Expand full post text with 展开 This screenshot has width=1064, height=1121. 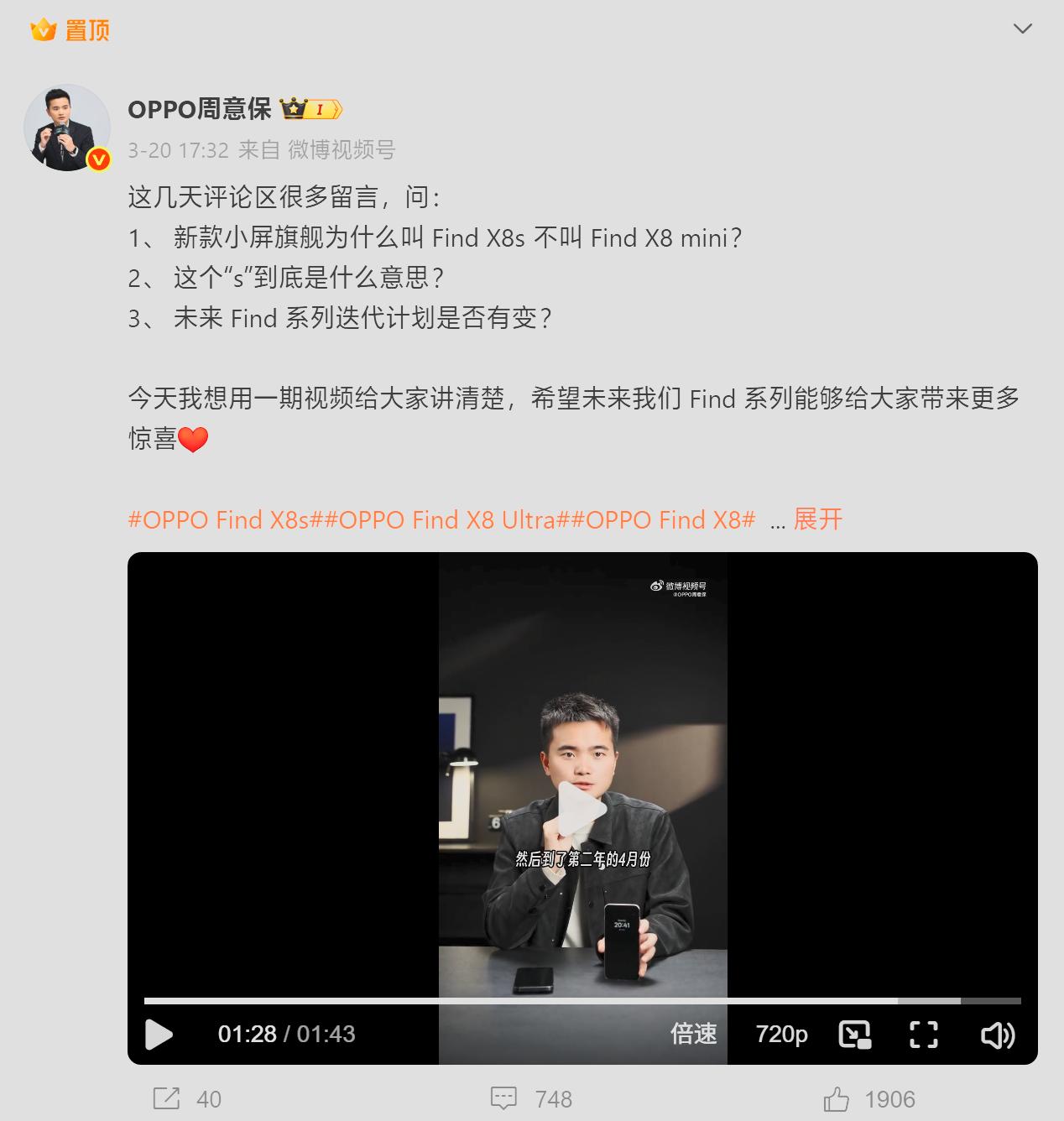tap(817, 520)
